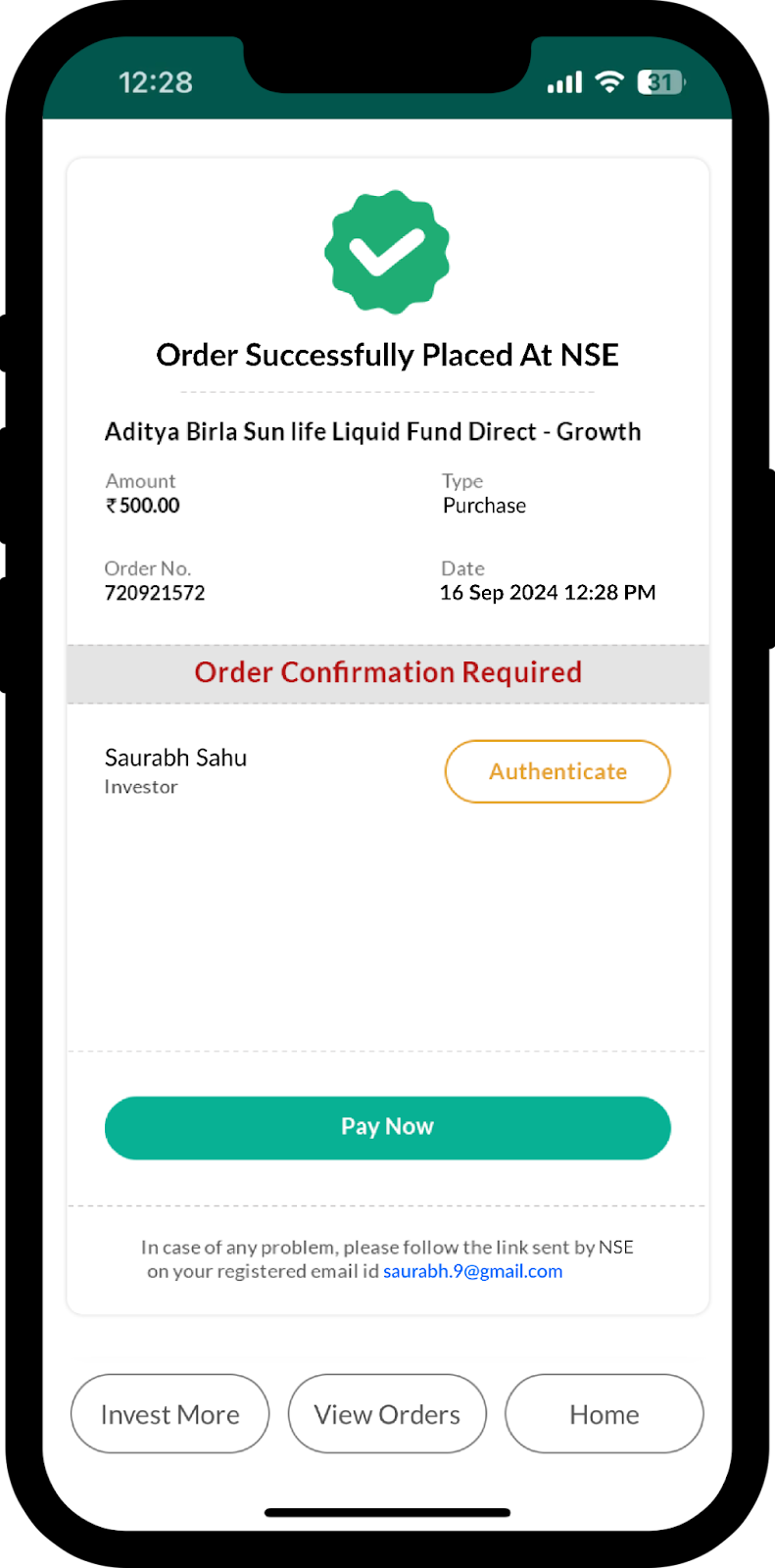Select Invest More
The height and width of the screenshot is (1568, 775).
pos(170,1414)
